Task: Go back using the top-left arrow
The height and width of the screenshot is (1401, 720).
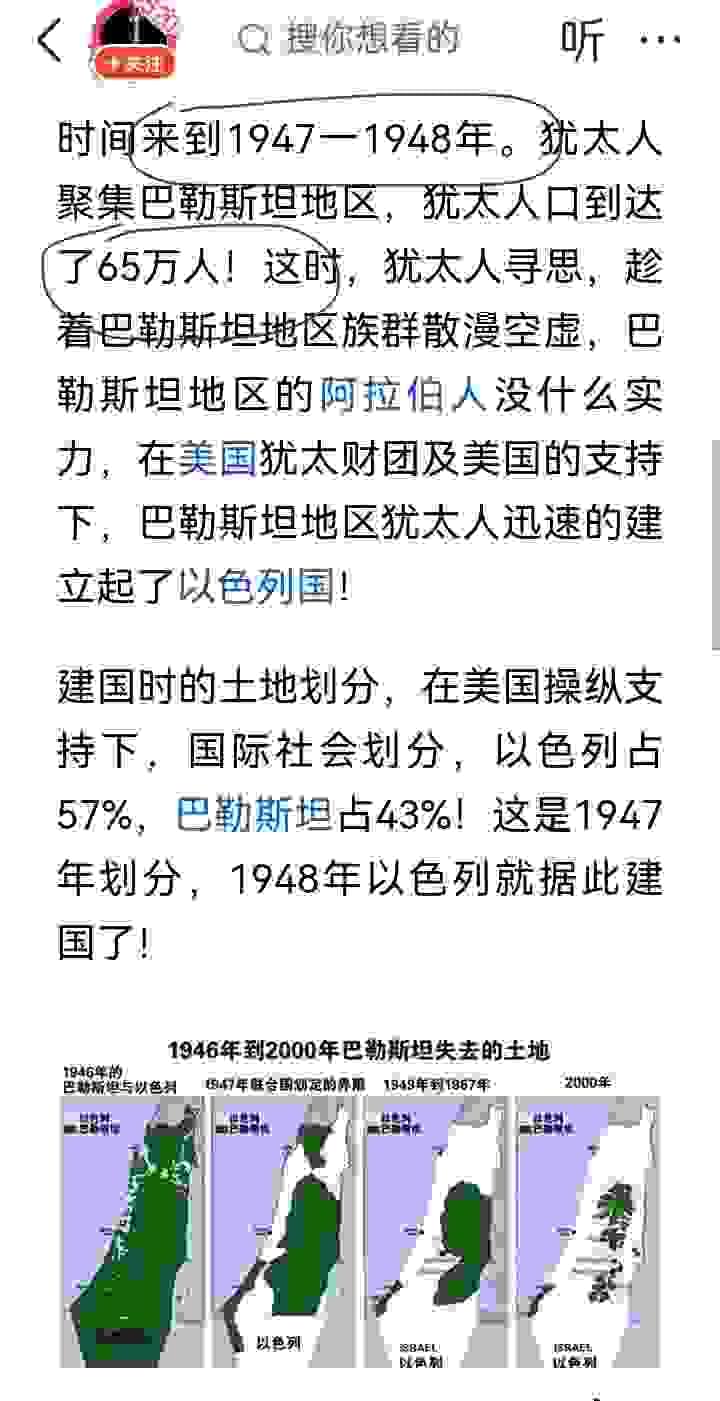Action: (x=47, y=41)
